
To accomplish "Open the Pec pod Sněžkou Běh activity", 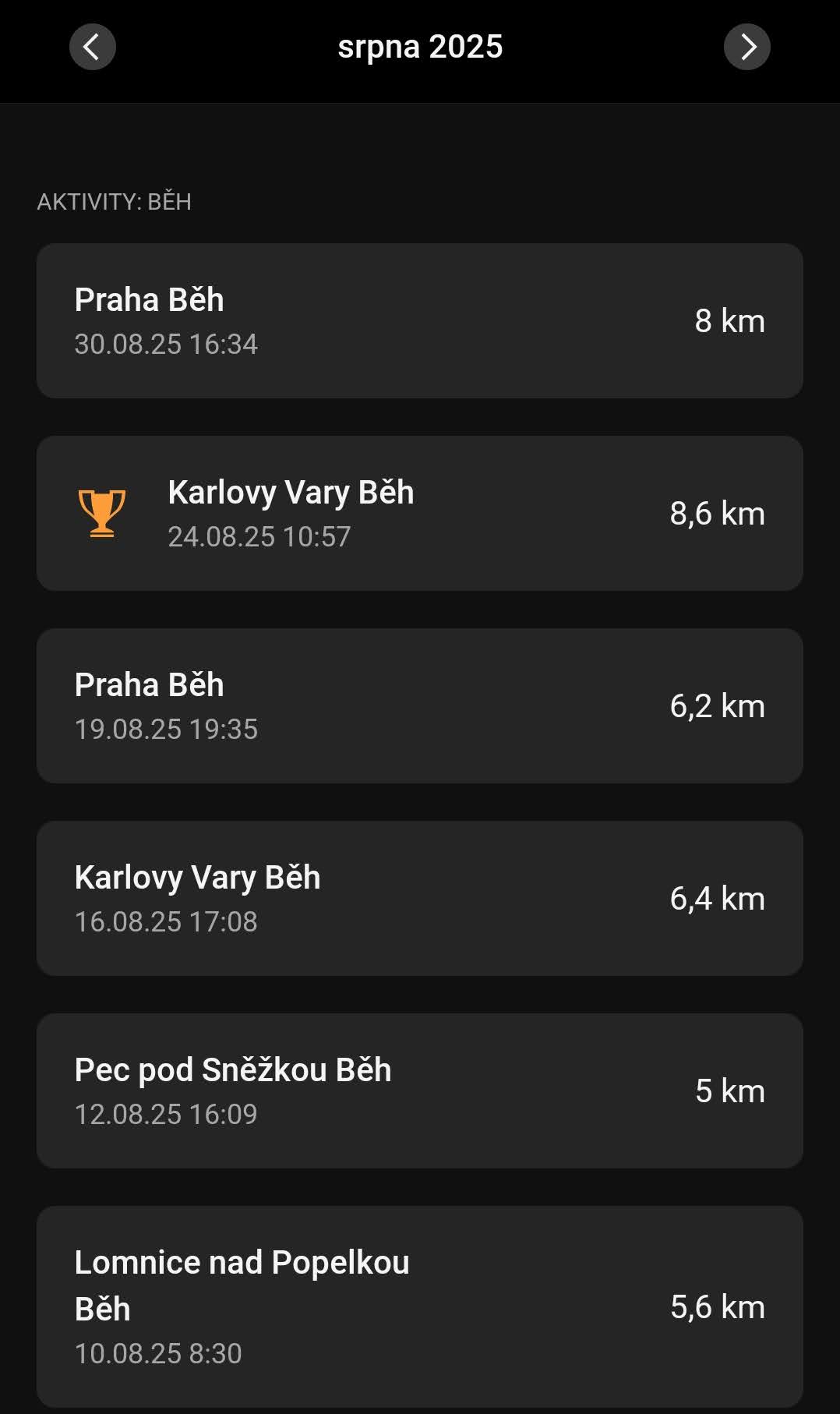I will click(419, 1091).
